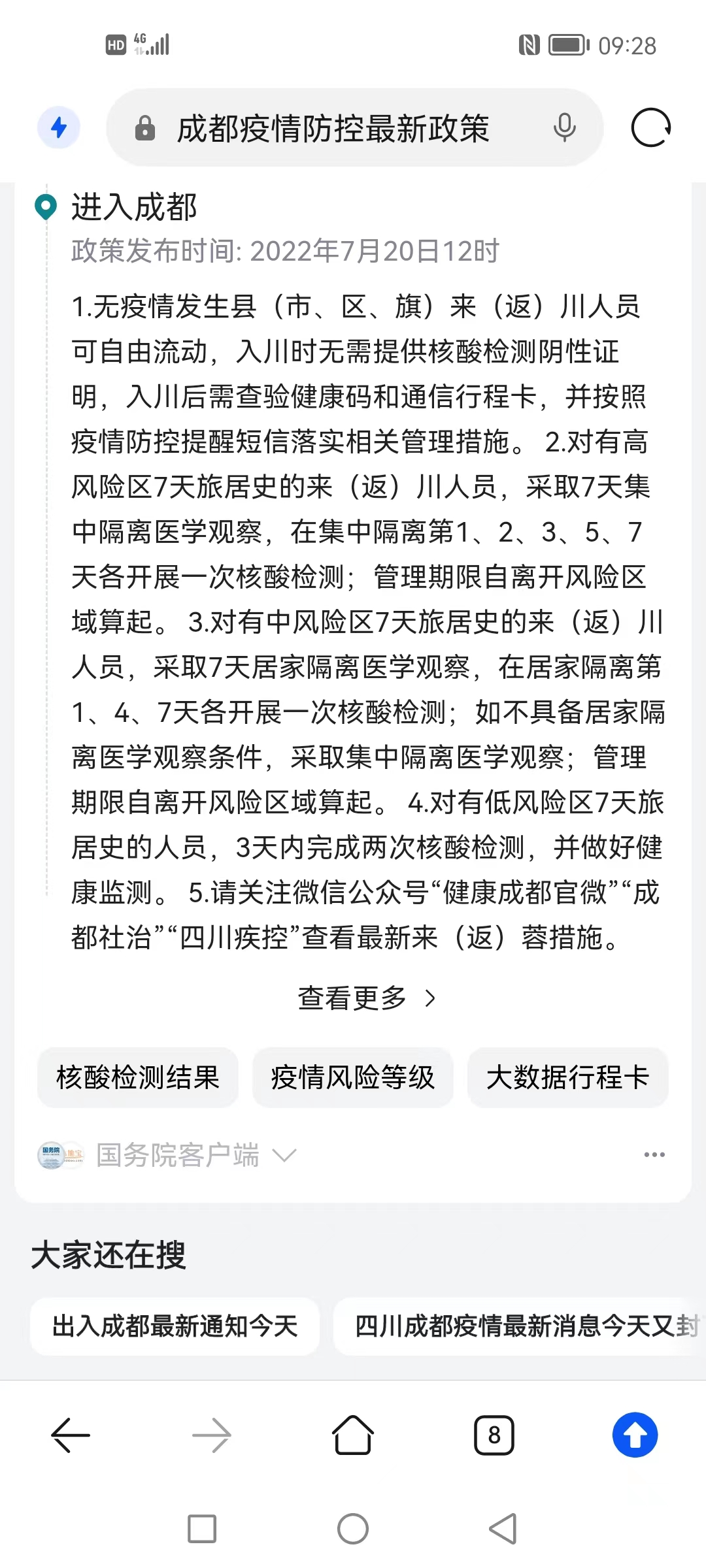Viewport: 706px width, 1568px height.
Task: Tap the blue lightning bolt icon
Action: click(x=59, y=127)
